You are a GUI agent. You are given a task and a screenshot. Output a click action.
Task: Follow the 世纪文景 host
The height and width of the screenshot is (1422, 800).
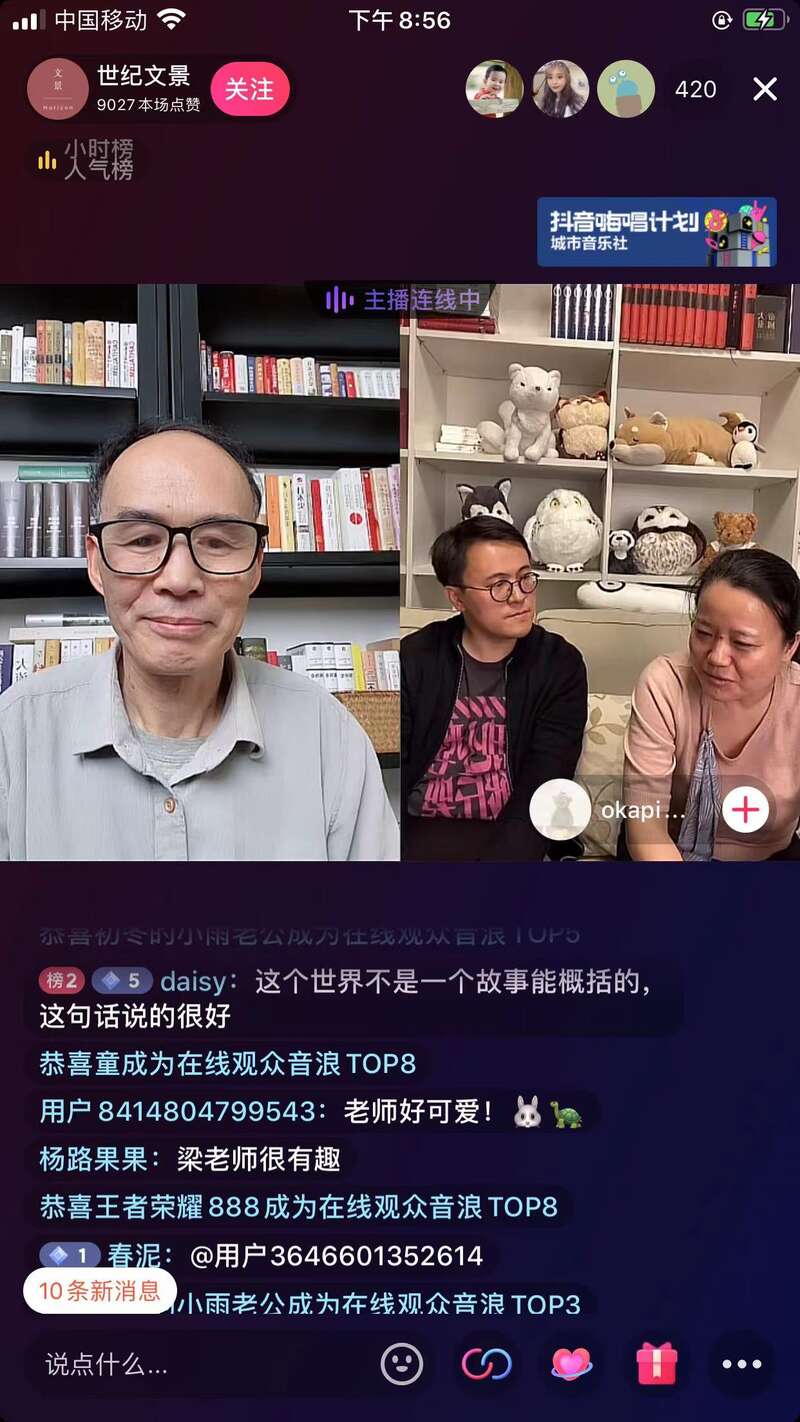[x=249, y=89]
